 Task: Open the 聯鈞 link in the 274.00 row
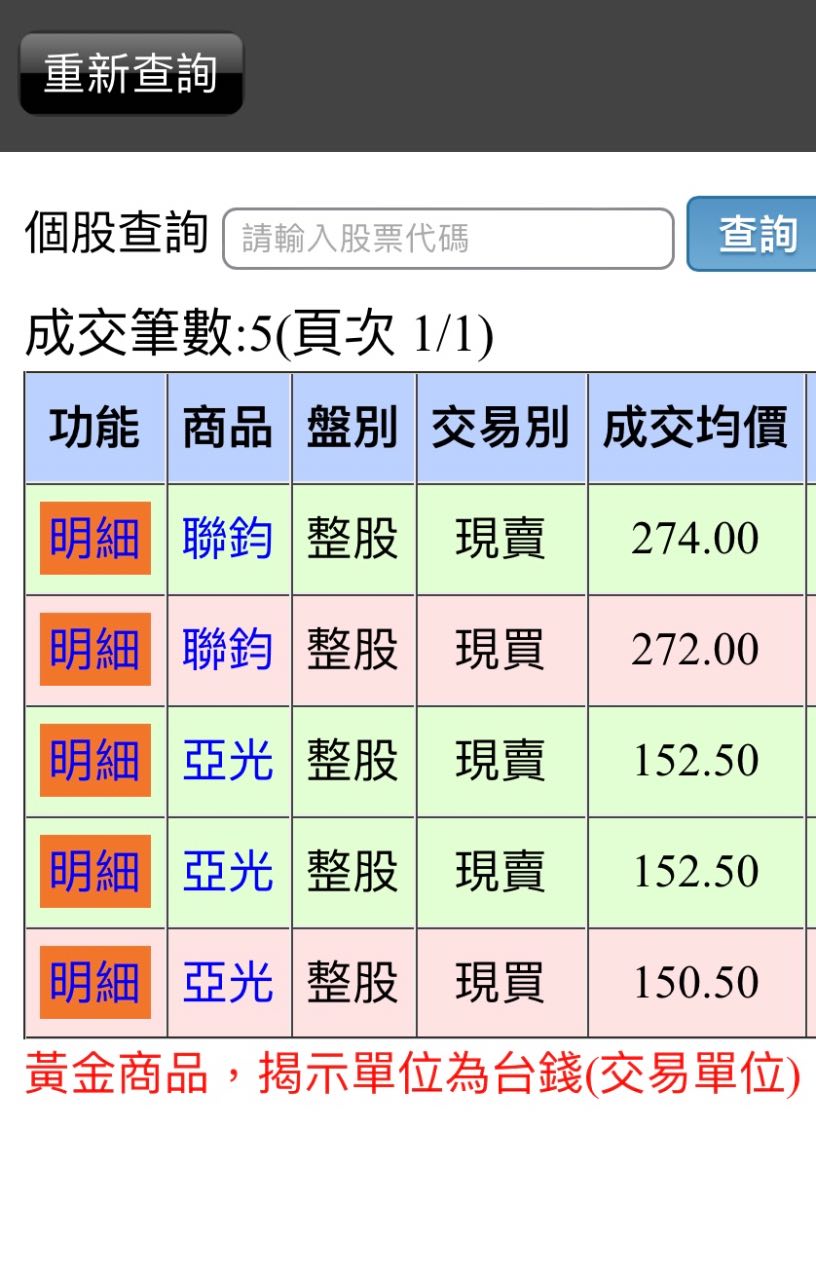[228, 539]
